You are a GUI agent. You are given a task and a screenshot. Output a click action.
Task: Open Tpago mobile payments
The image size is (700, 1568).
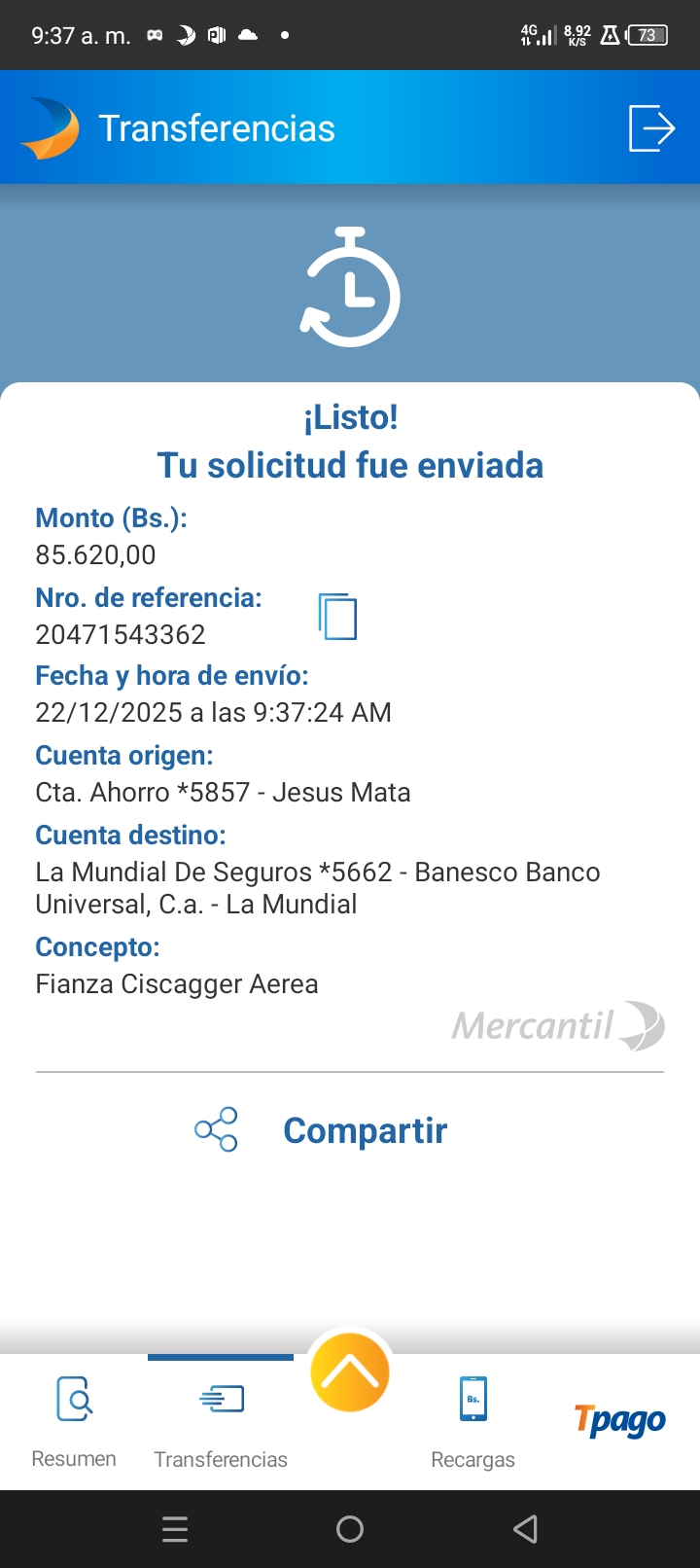[x=619, y=1421]
